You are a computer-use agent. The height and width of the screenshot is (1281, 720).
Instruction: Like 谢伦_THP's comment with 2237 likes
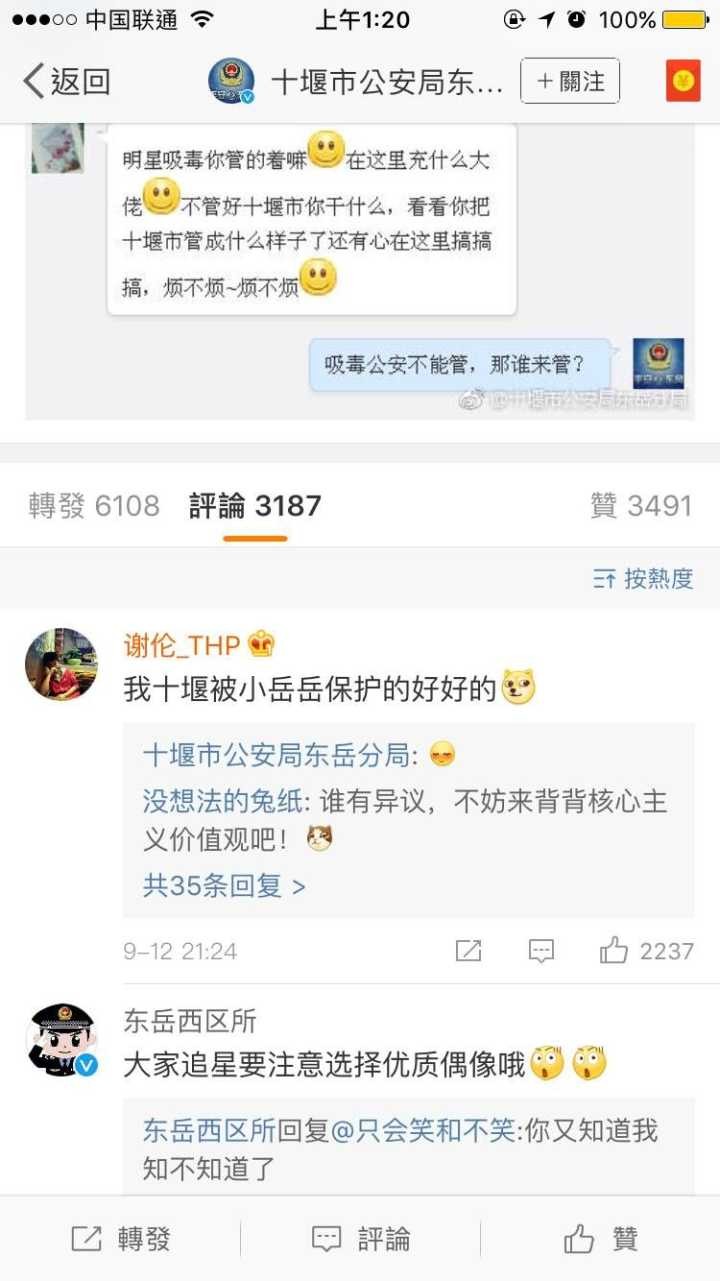(x=646, y=951)
